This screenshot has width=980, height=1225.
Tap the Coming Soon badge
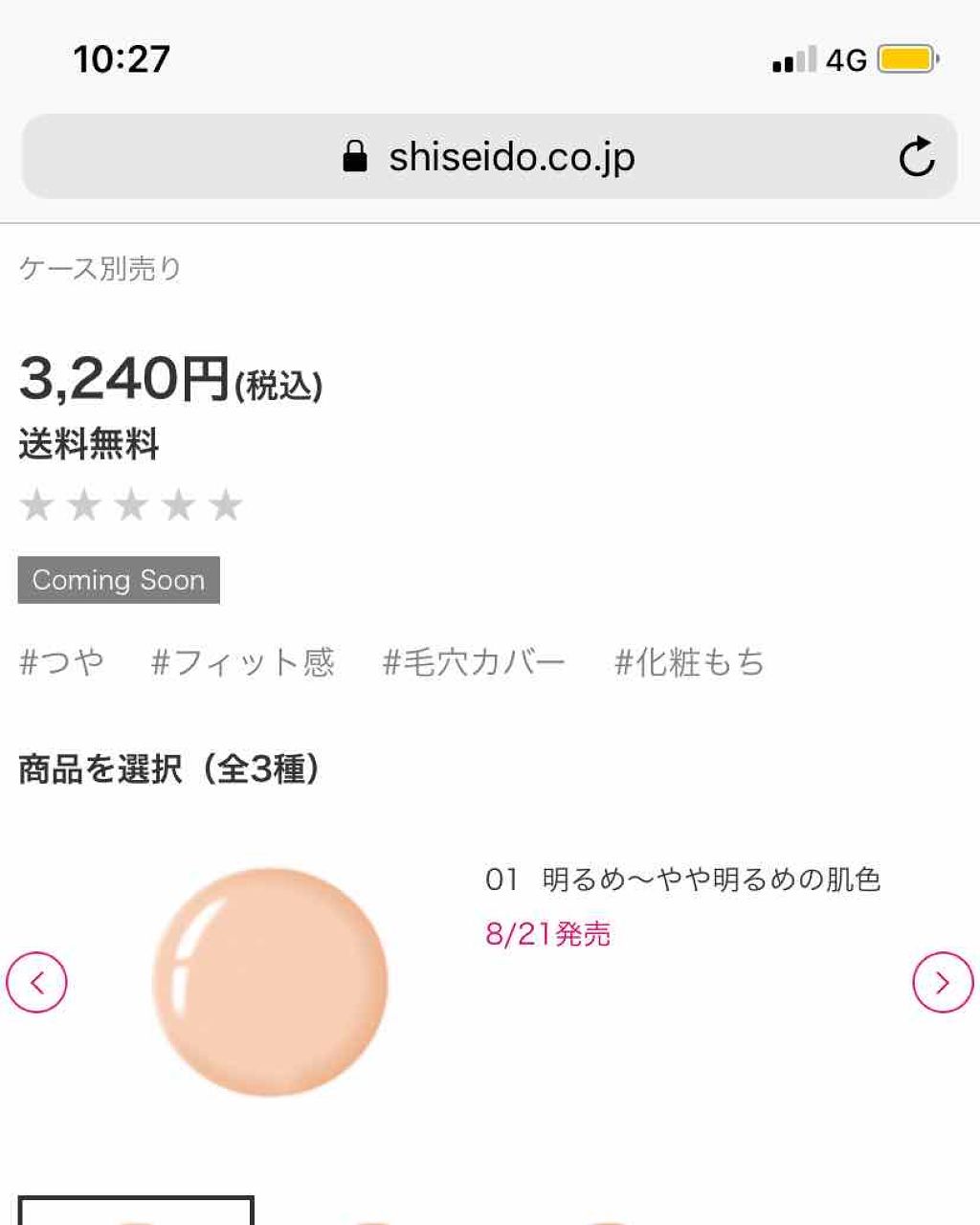[118, 580]
